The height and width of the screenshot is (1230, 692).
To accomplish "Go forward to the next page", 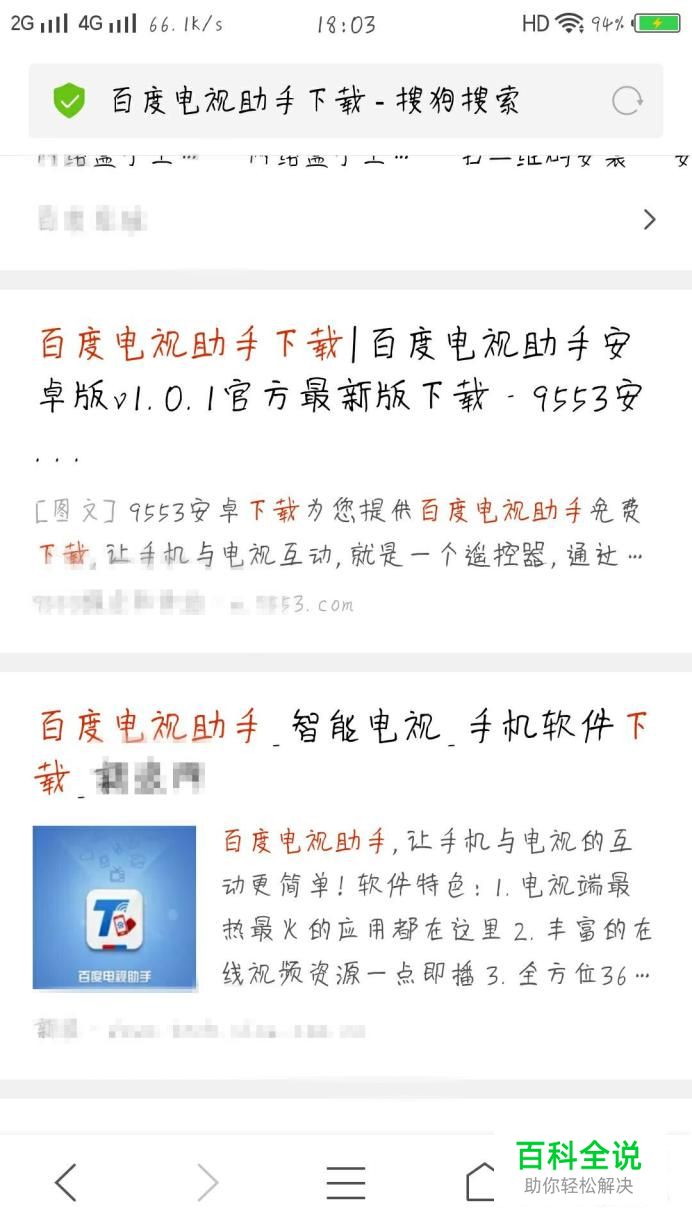I will point(207,1183).
